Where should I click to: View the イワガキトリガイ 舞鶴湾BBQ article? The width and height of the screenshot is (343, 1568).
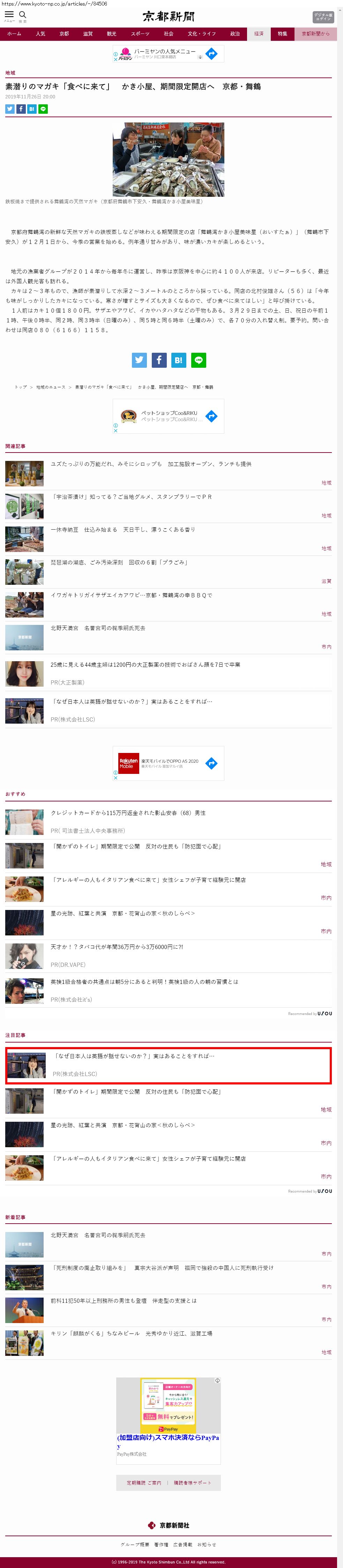point(131,595)
